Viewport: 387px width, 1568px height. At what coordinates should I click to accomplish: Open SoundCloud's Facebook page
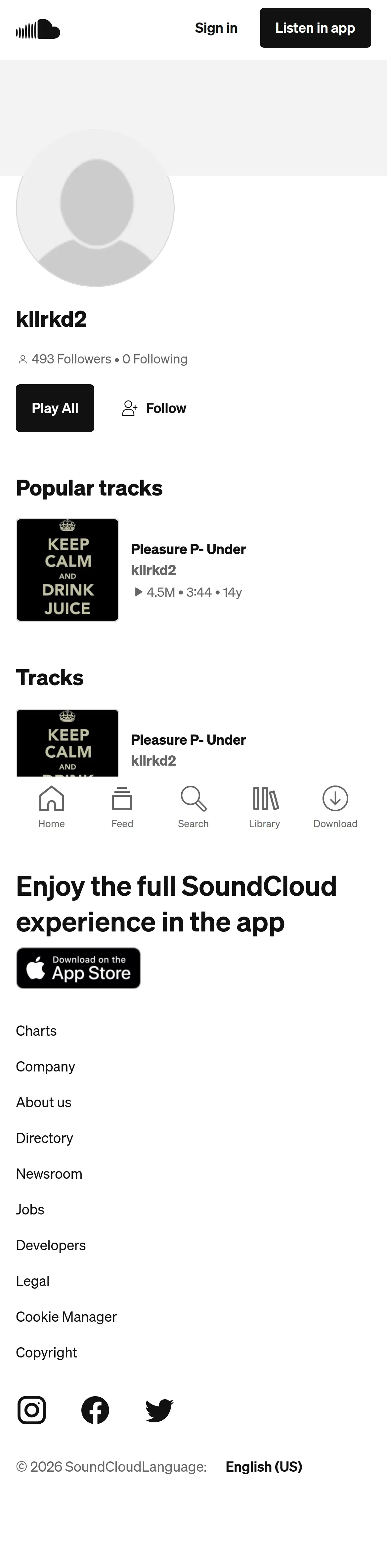95,1410
